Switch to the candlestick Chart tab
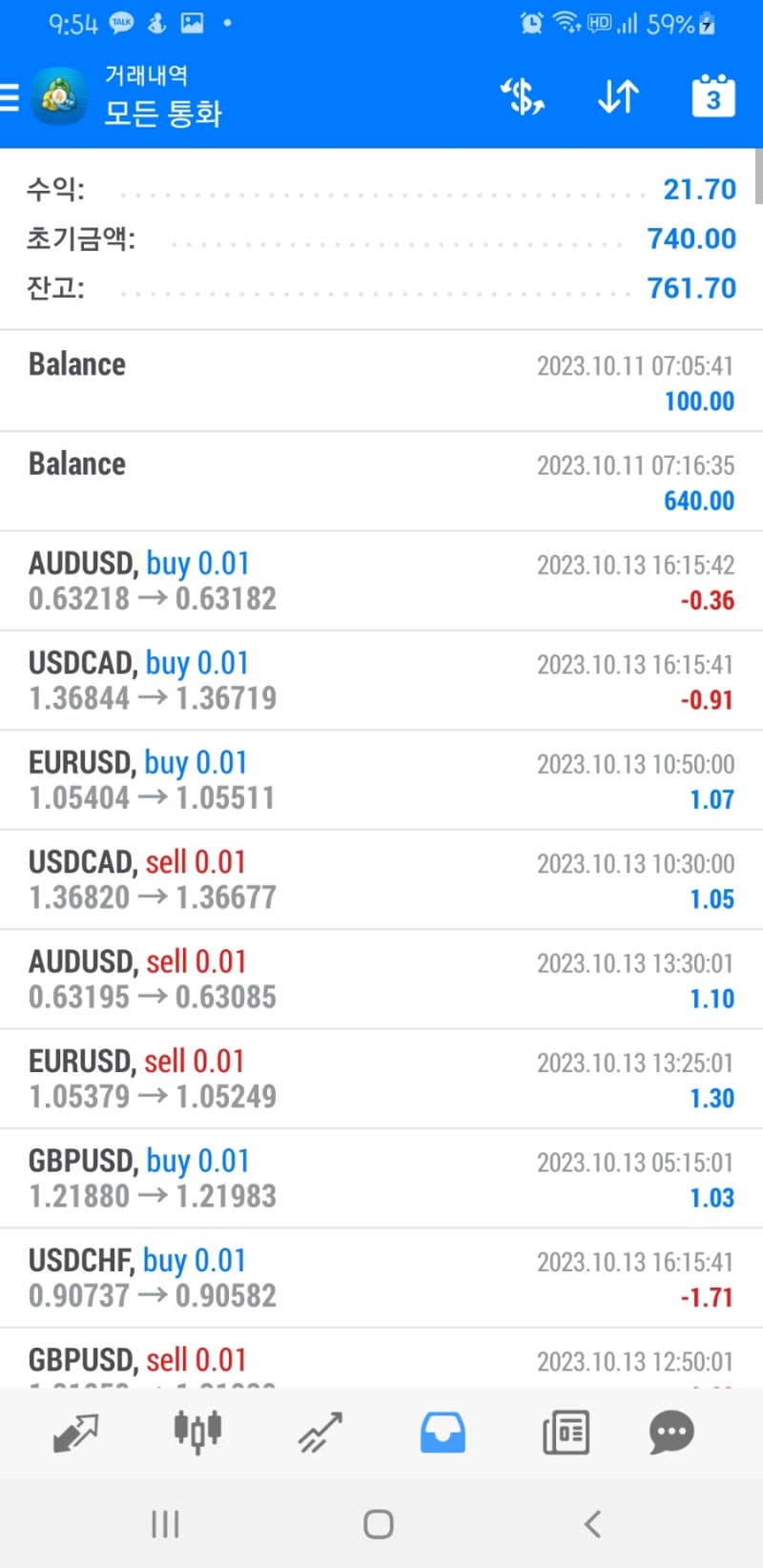This screenshot has width=763, height=1568. click(x=197, y=1432)
